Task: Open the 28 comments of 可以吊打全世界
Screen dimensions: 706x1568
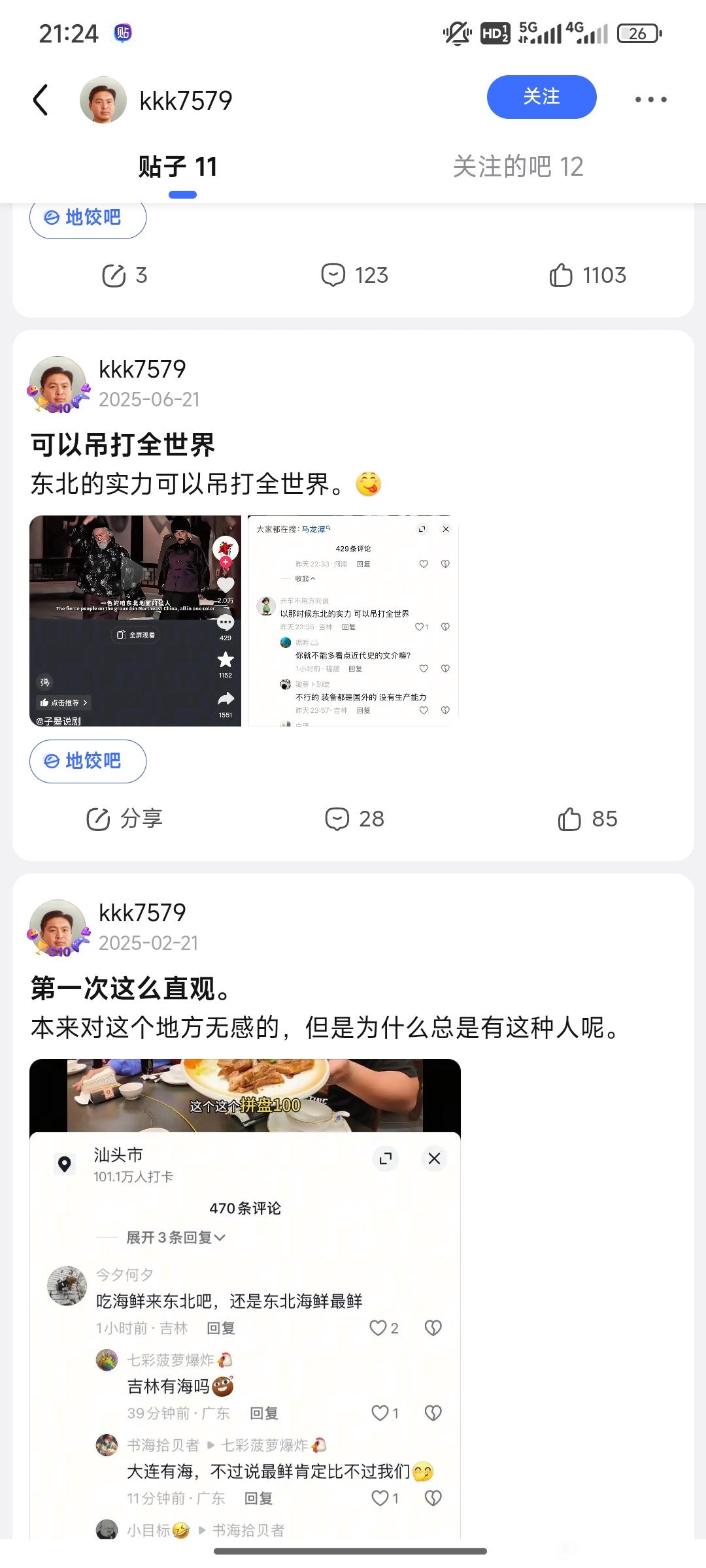Action: (x=354, y=819)
